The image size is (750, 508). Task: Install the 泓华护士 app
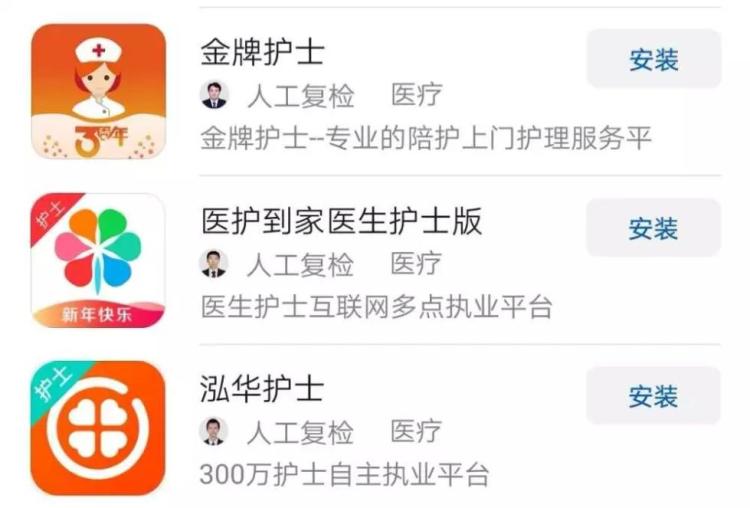(x=653, y=396)
